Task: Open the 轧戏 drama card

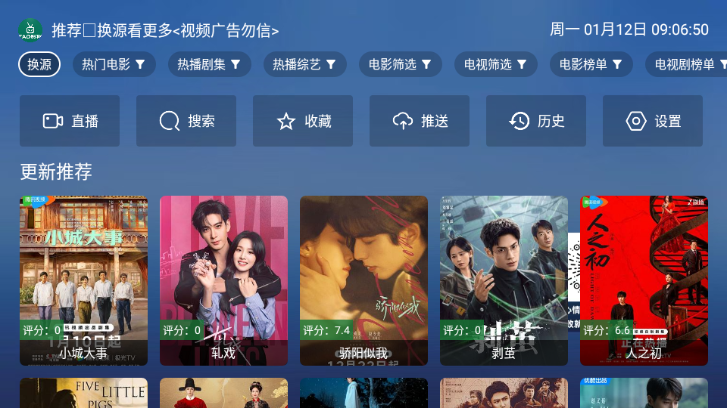Action: (224, 280)
